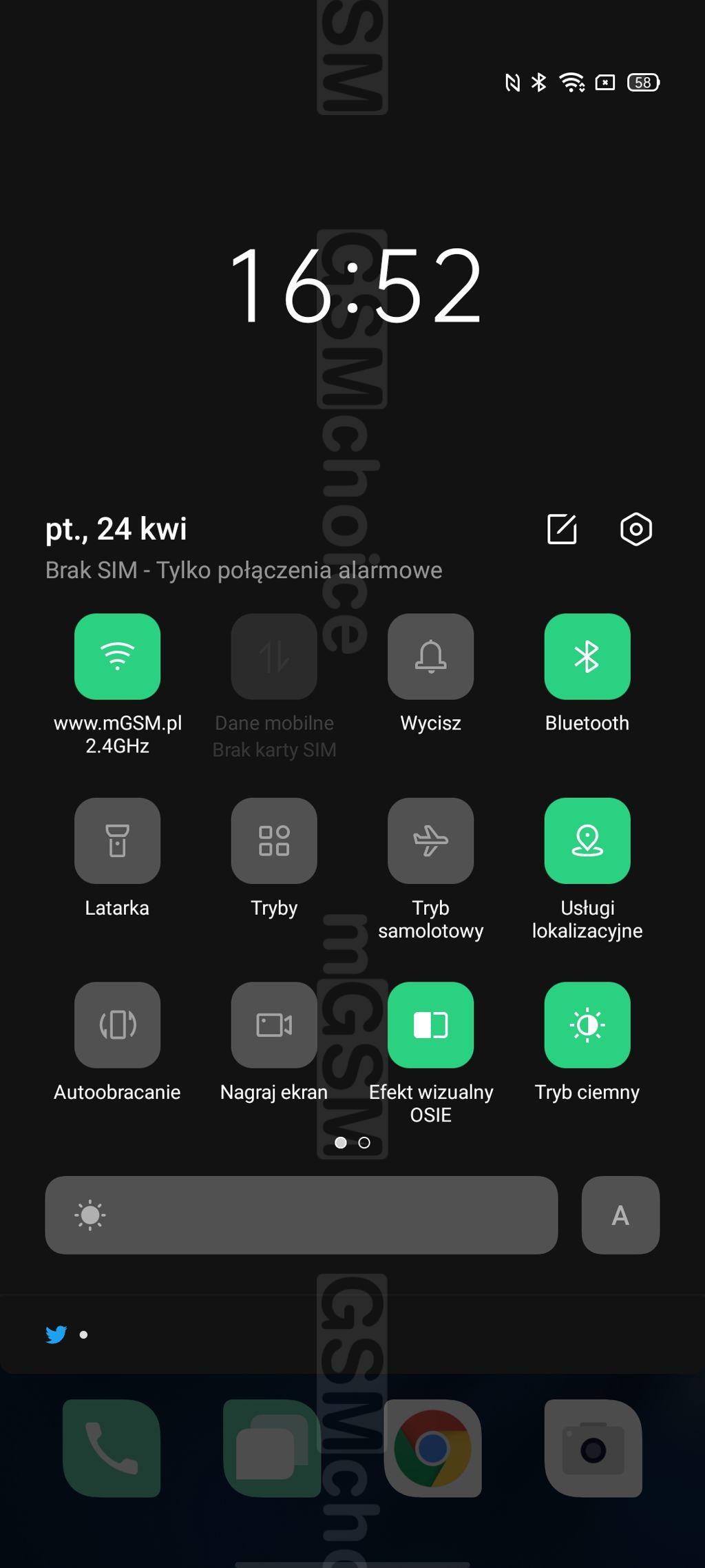Toggle the Wycisz mute tile
This screenshot has width=705, height=1568.
[430, 656]
